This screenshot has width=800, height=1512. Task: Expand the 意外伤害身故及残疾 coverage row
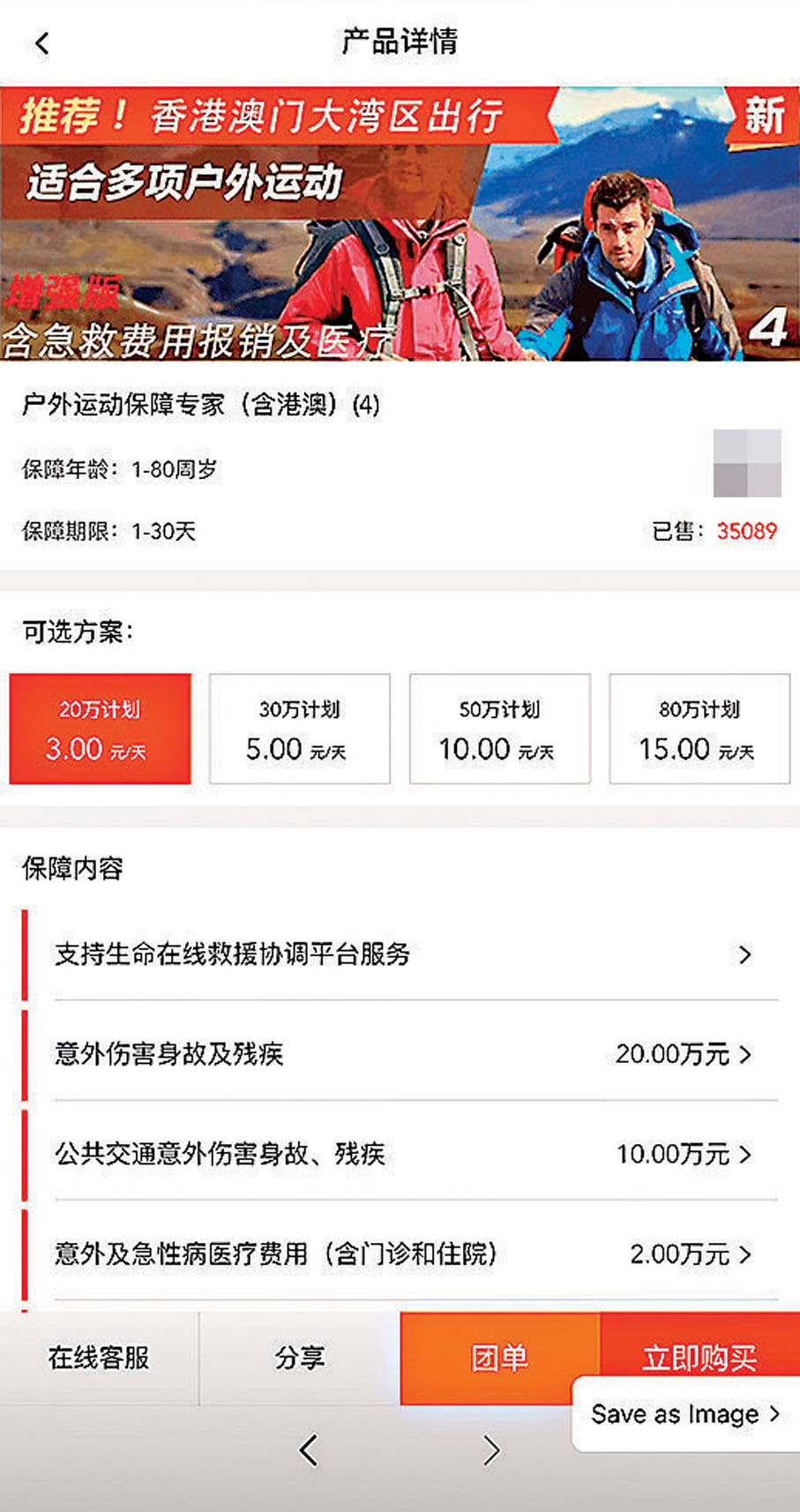[401, 1054]
